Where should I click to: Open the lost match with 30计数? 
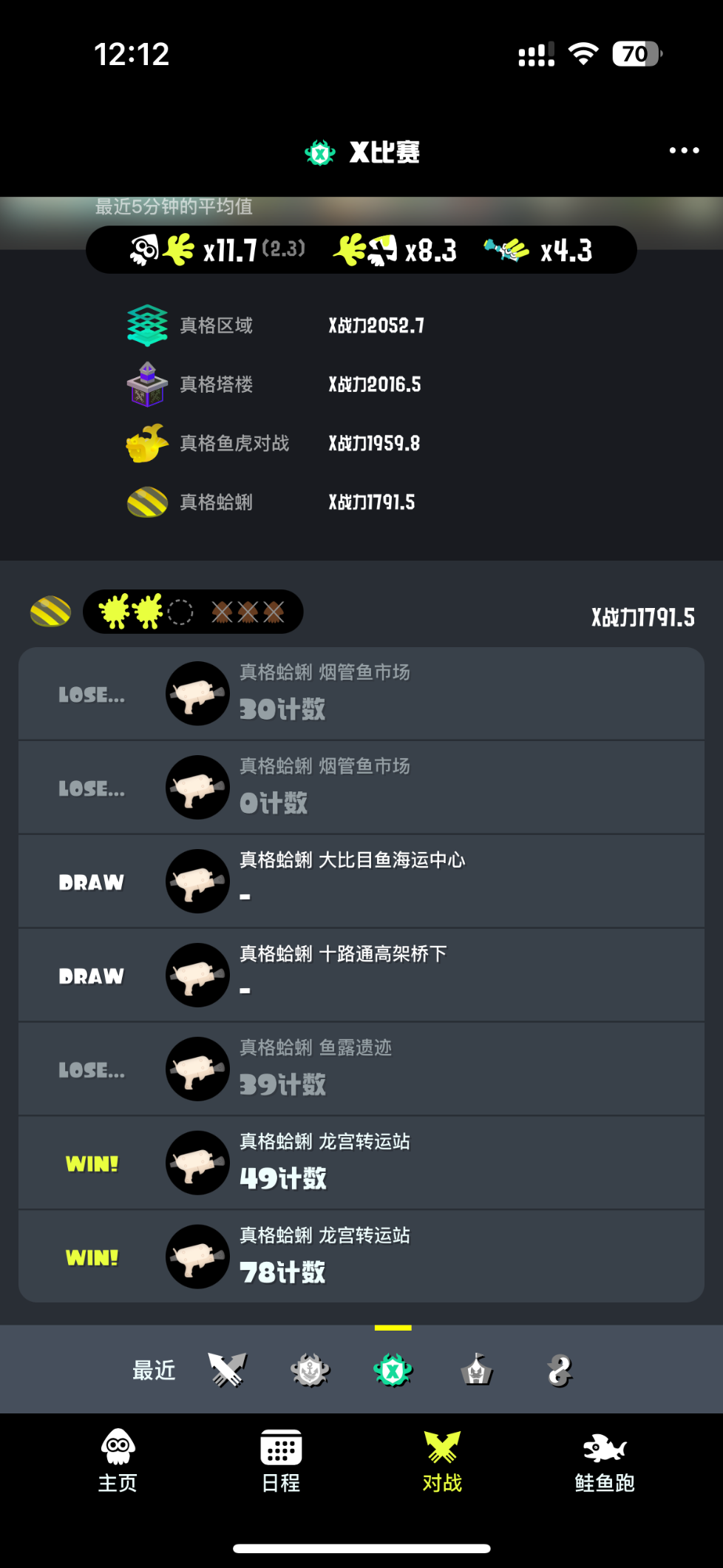point(361,694)
